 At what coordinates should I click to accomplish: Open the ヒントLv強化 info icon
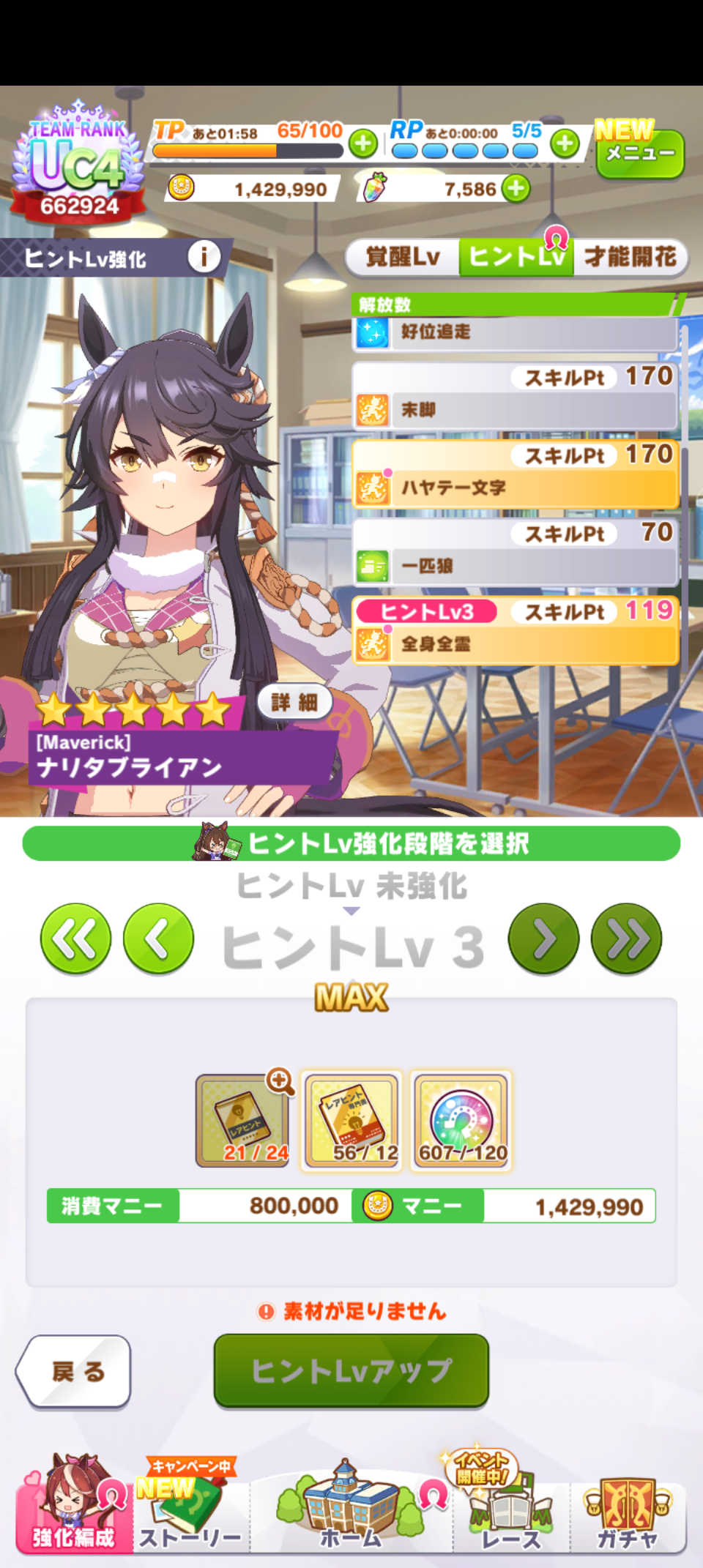204,257
